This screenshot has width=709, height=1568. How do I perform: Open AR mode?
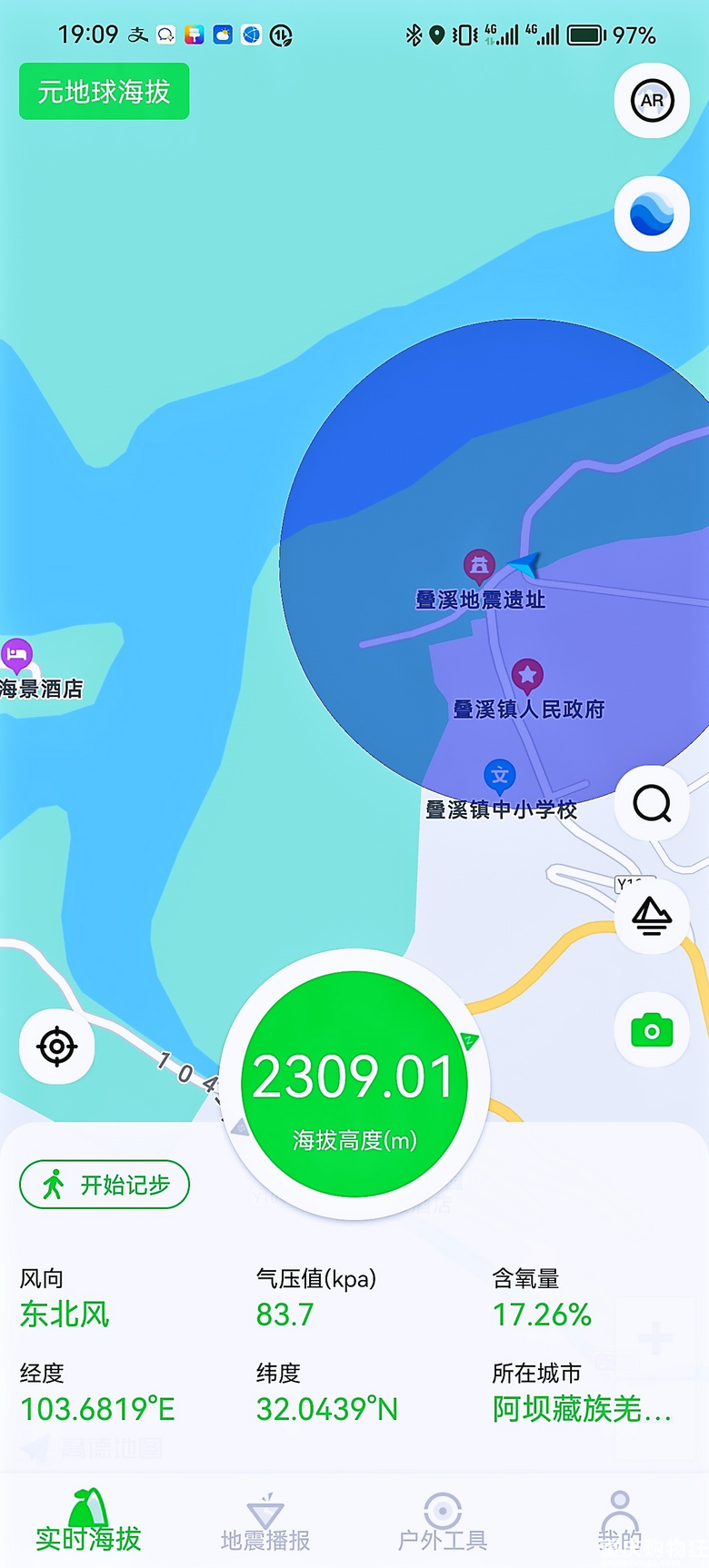(652, 101)
